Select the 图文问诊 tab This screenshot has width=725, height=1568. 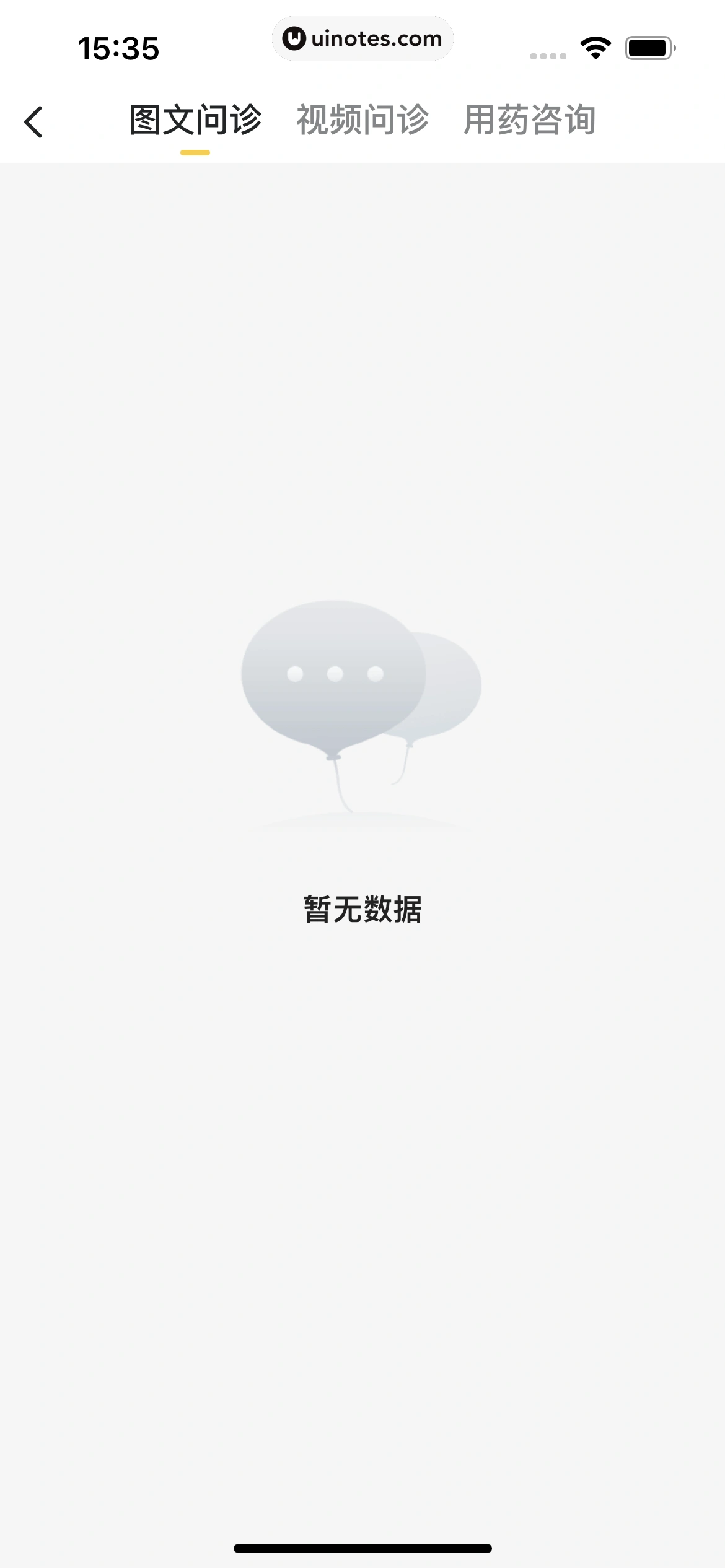(x=195, y=120)
